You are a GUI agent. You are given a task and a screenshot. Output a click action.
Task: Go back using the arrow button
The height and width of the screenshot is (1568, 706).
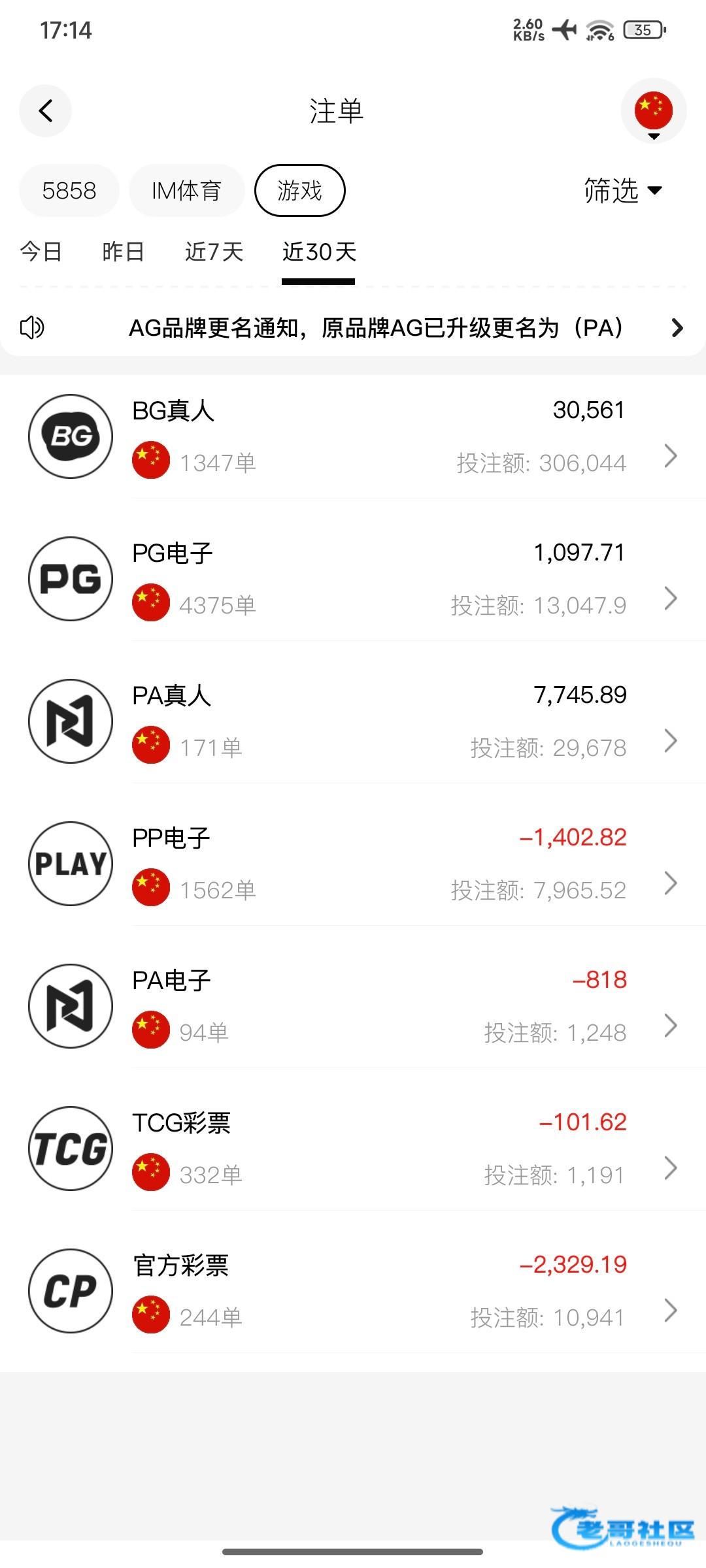click(x=45, y=111)
